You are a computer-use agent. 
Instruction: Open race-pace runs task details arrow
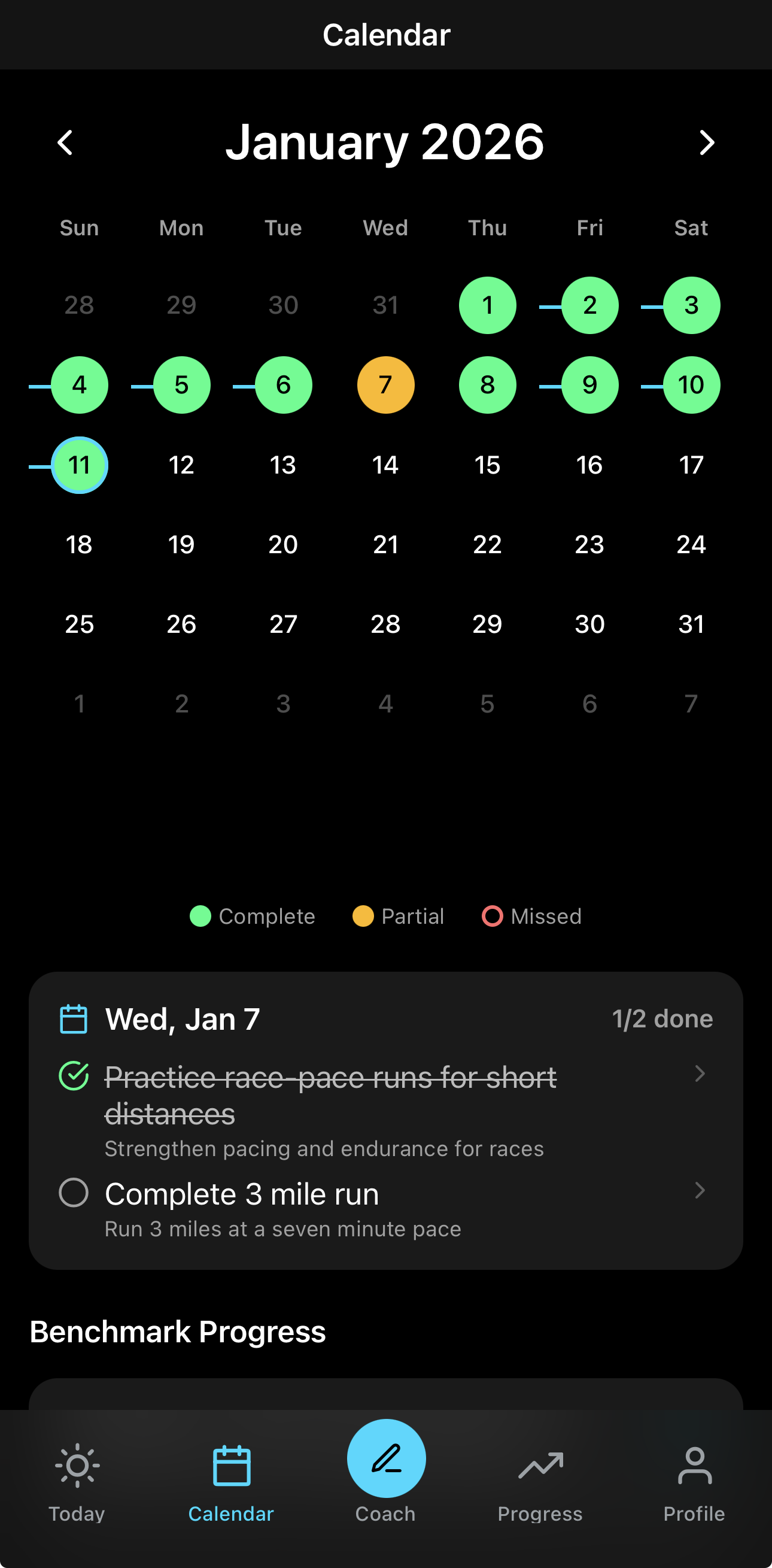(700, 1074)
